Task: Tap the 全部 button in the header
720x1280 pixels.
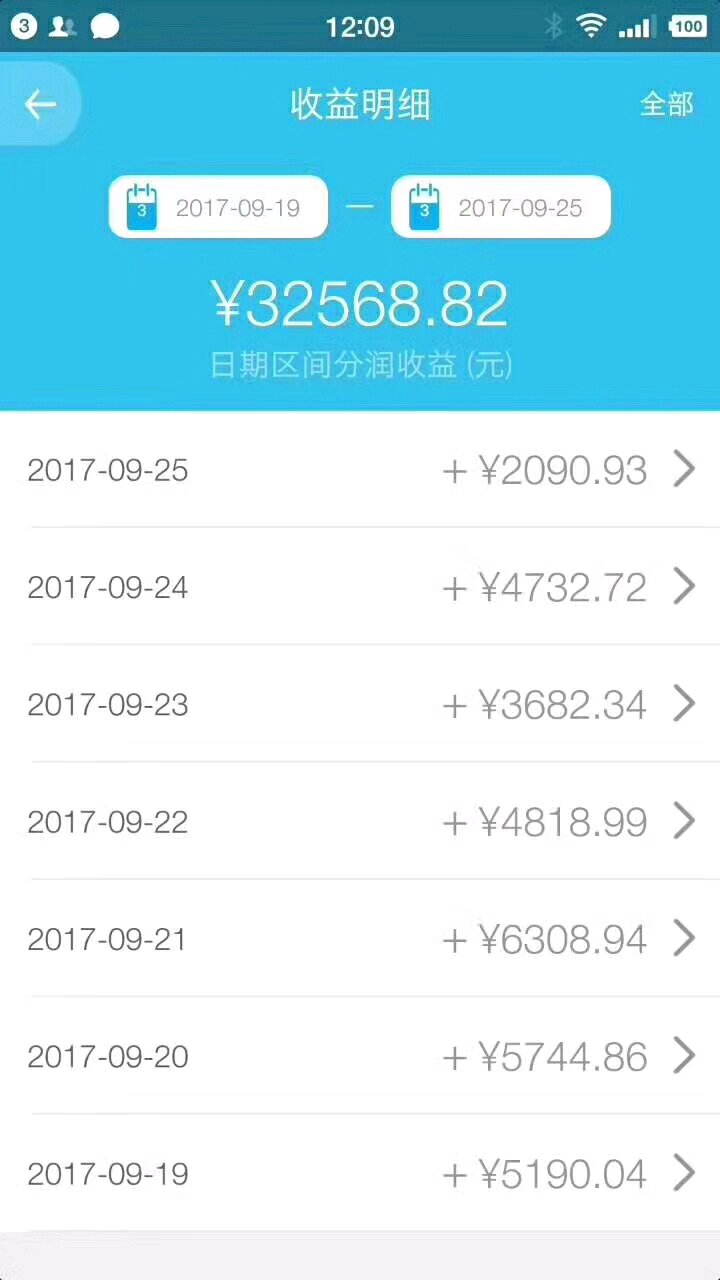Action: click(666, 104)
